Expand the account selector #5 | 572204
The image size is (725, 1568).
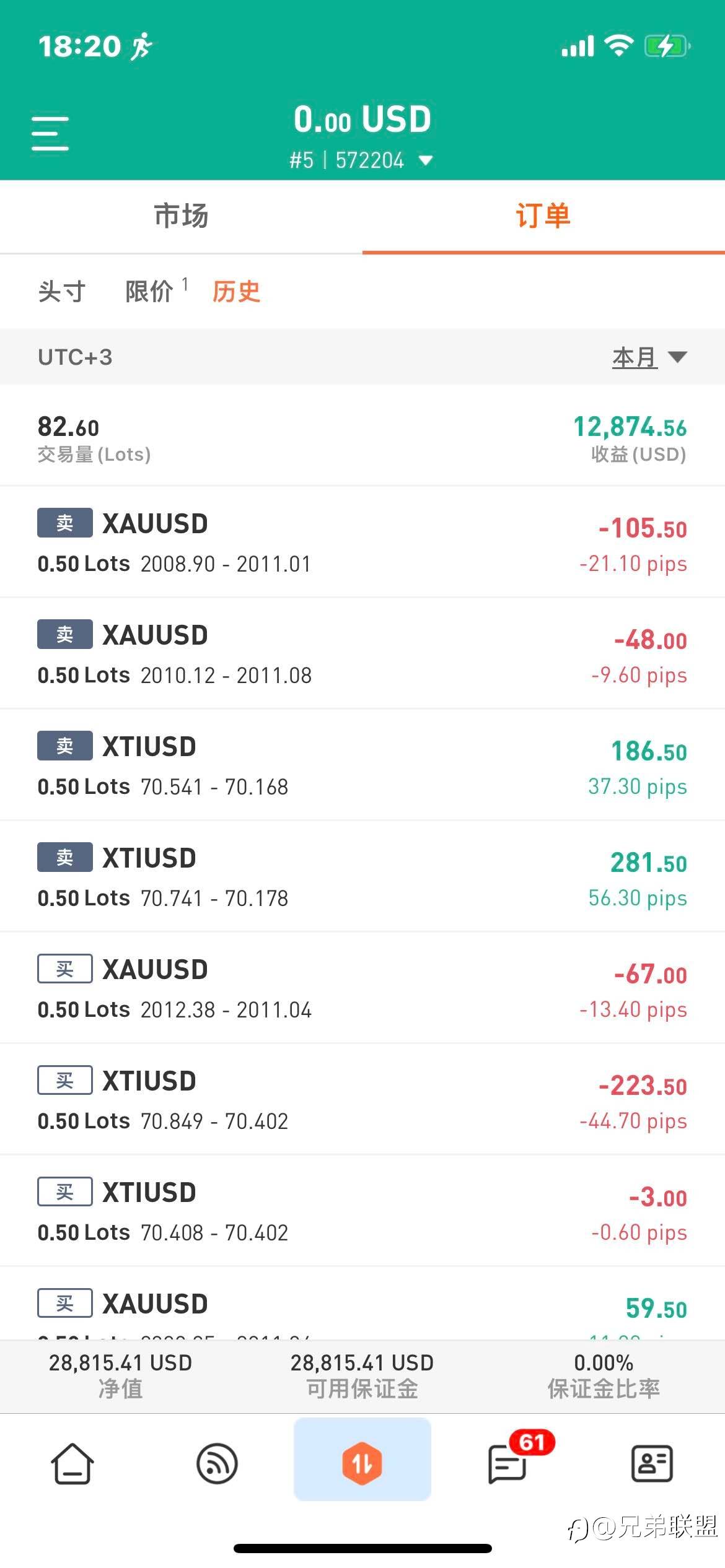(x=362, y=160)
